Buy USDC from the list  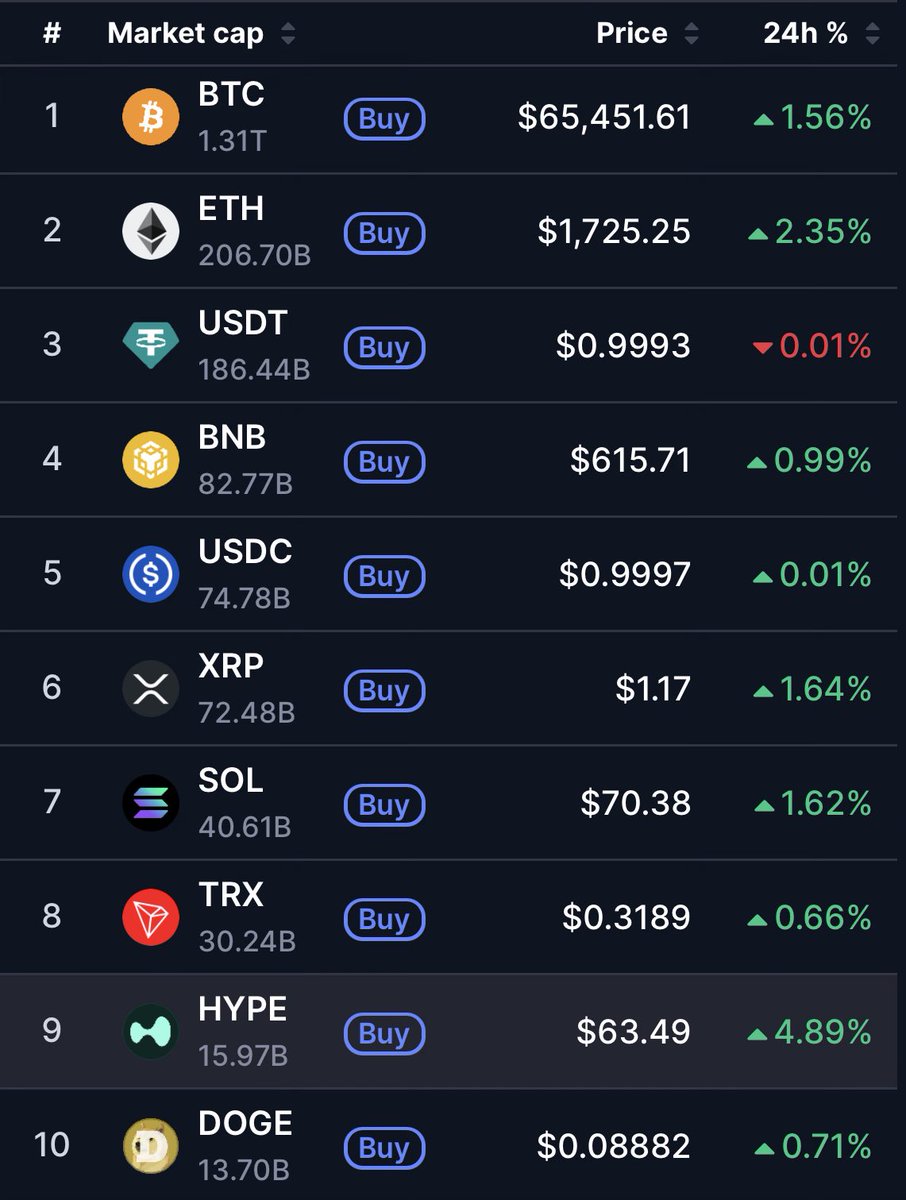384,576
